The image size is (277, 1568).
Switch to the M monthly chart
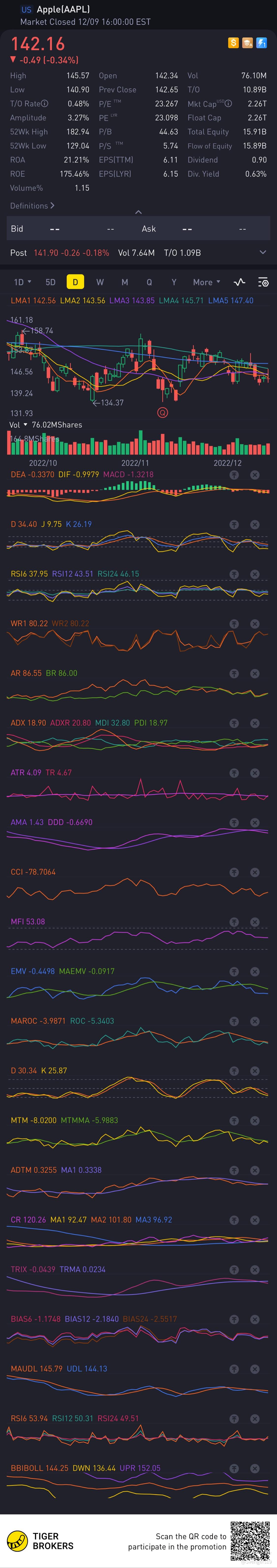125,282
